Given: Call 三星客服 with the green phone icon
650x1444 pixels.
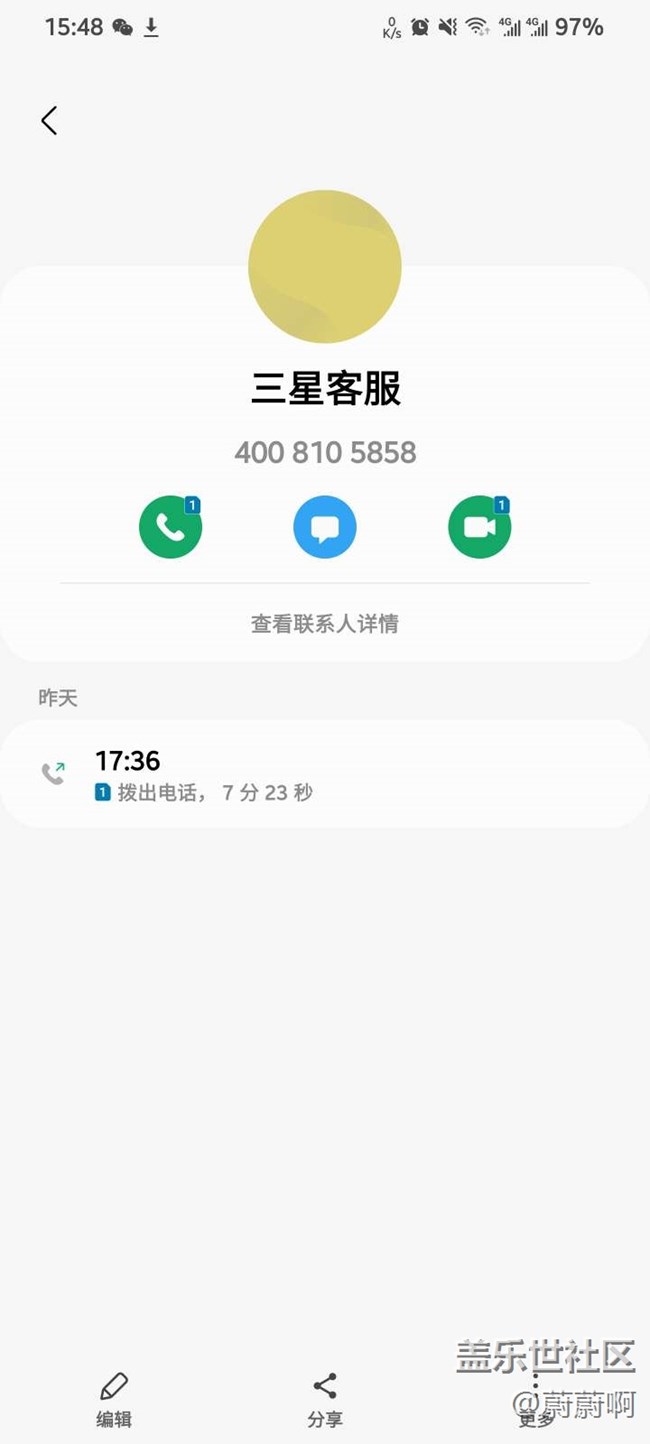Looking at the screenshot, I should [171, 526].
